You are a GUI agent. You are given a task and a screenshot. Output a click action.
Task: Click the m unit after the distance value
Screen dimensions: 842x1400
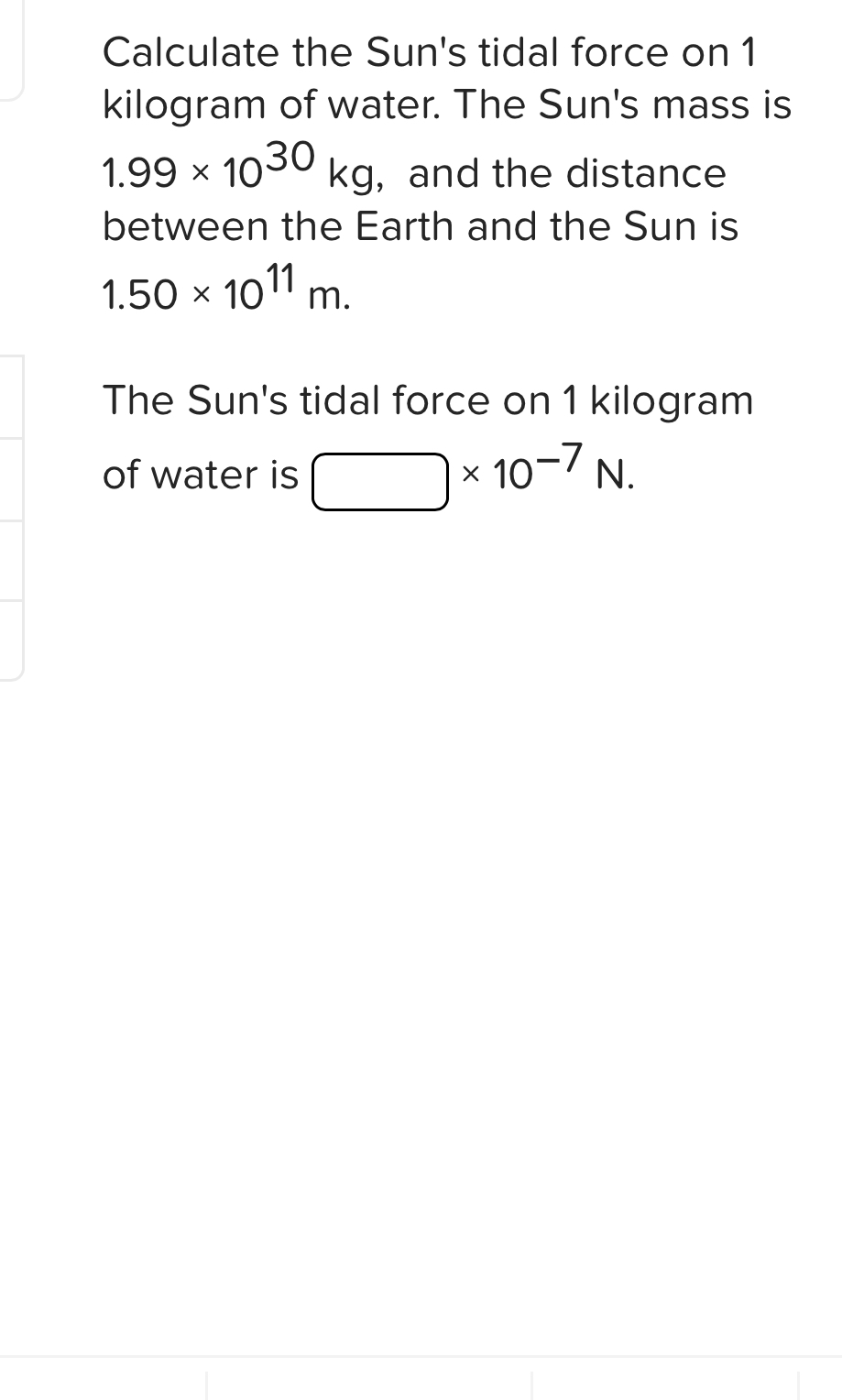pyautogui.click(x=330, y=295)
